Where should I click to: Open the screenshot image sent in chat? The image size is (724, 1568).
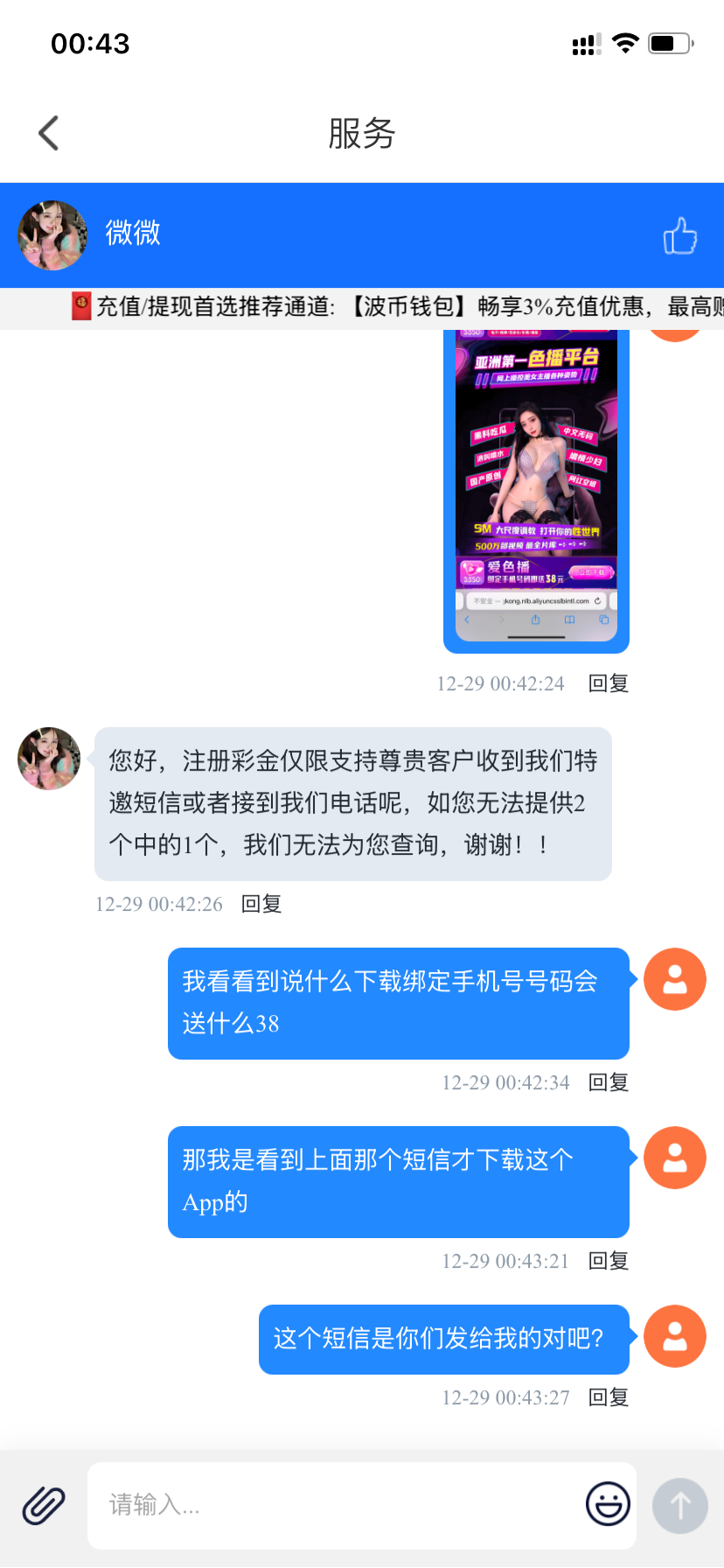pos(536,490)
